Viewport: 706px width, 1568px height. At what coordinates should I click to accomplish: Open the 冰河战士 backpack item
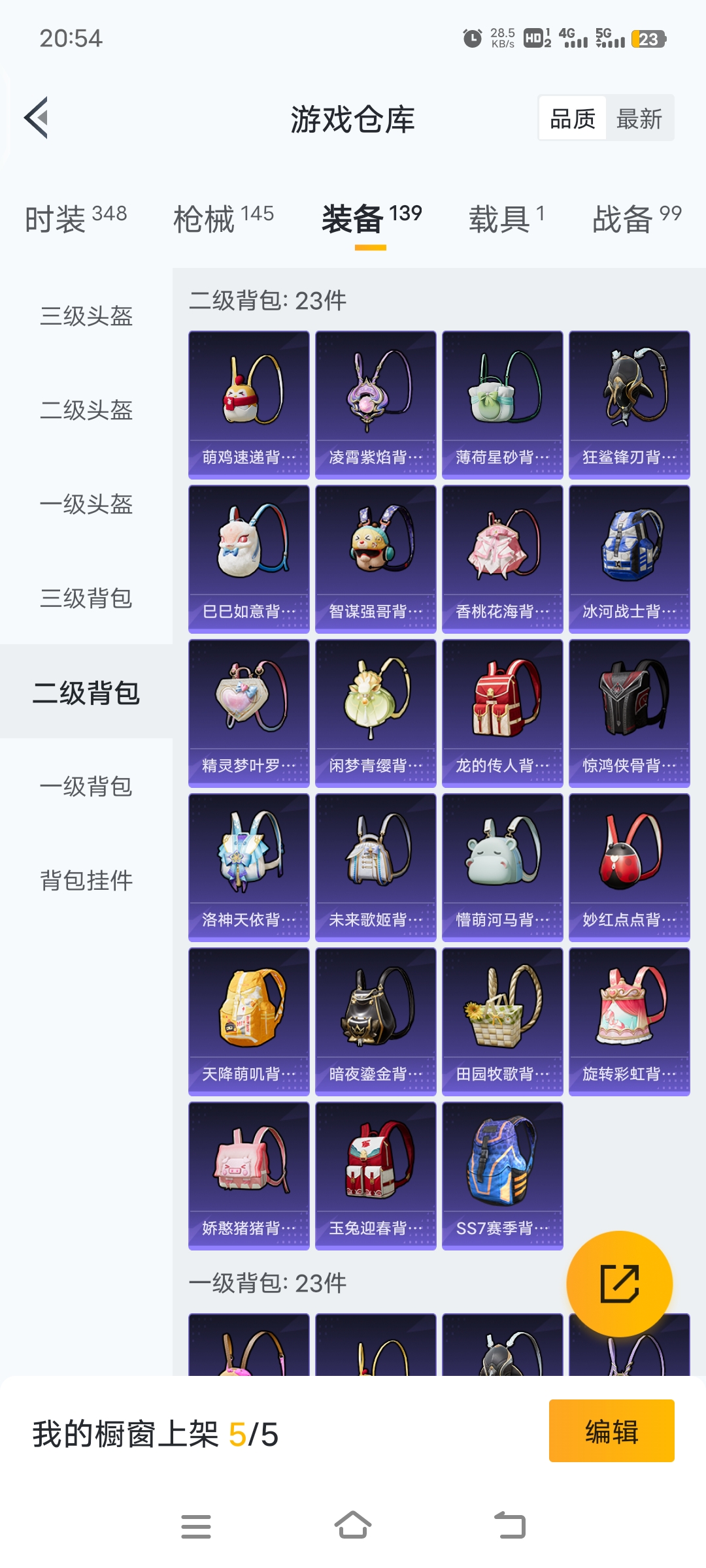click(x=629, y=559)
